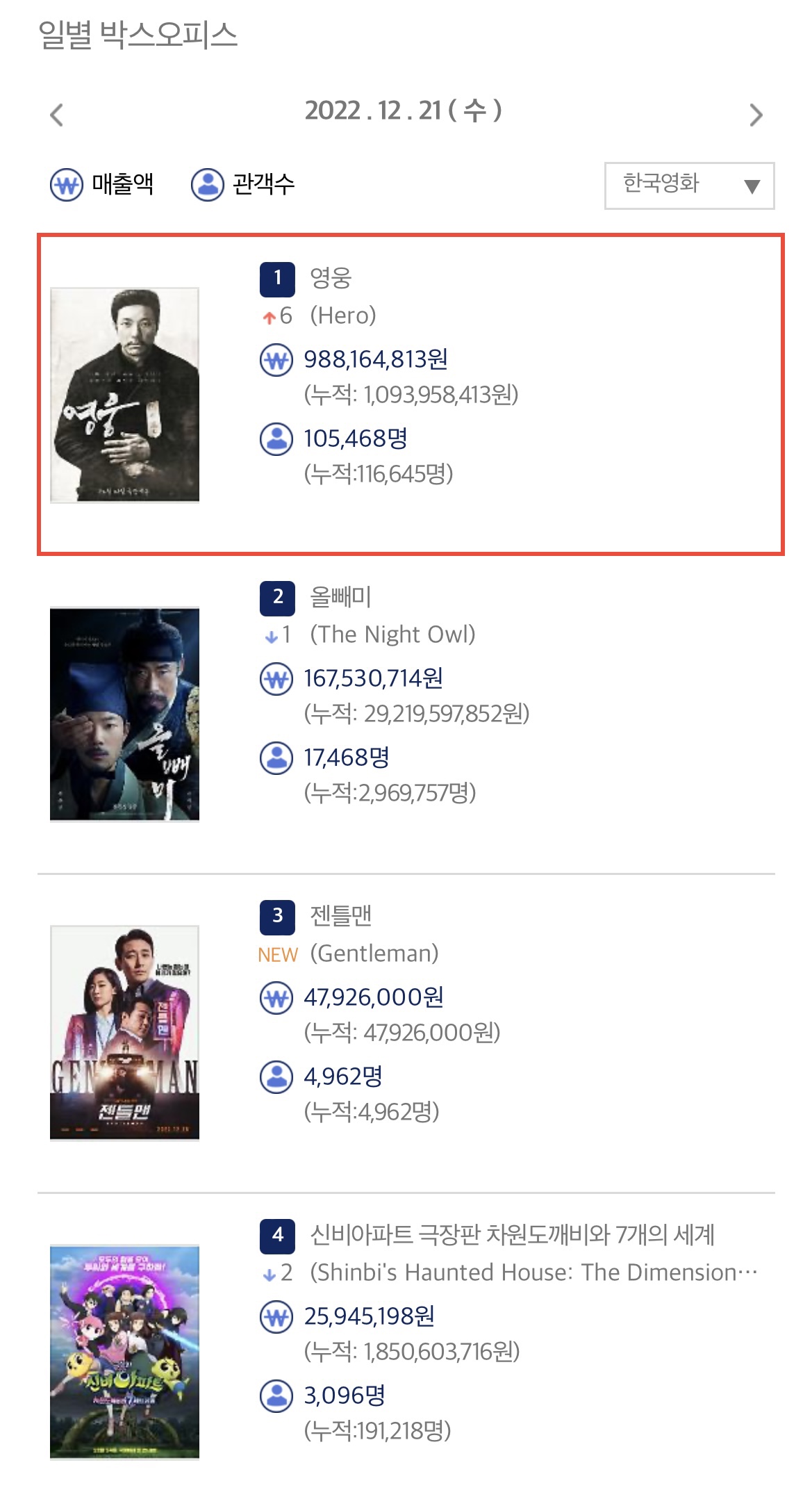Go to the next day's box office

[756, 115]
